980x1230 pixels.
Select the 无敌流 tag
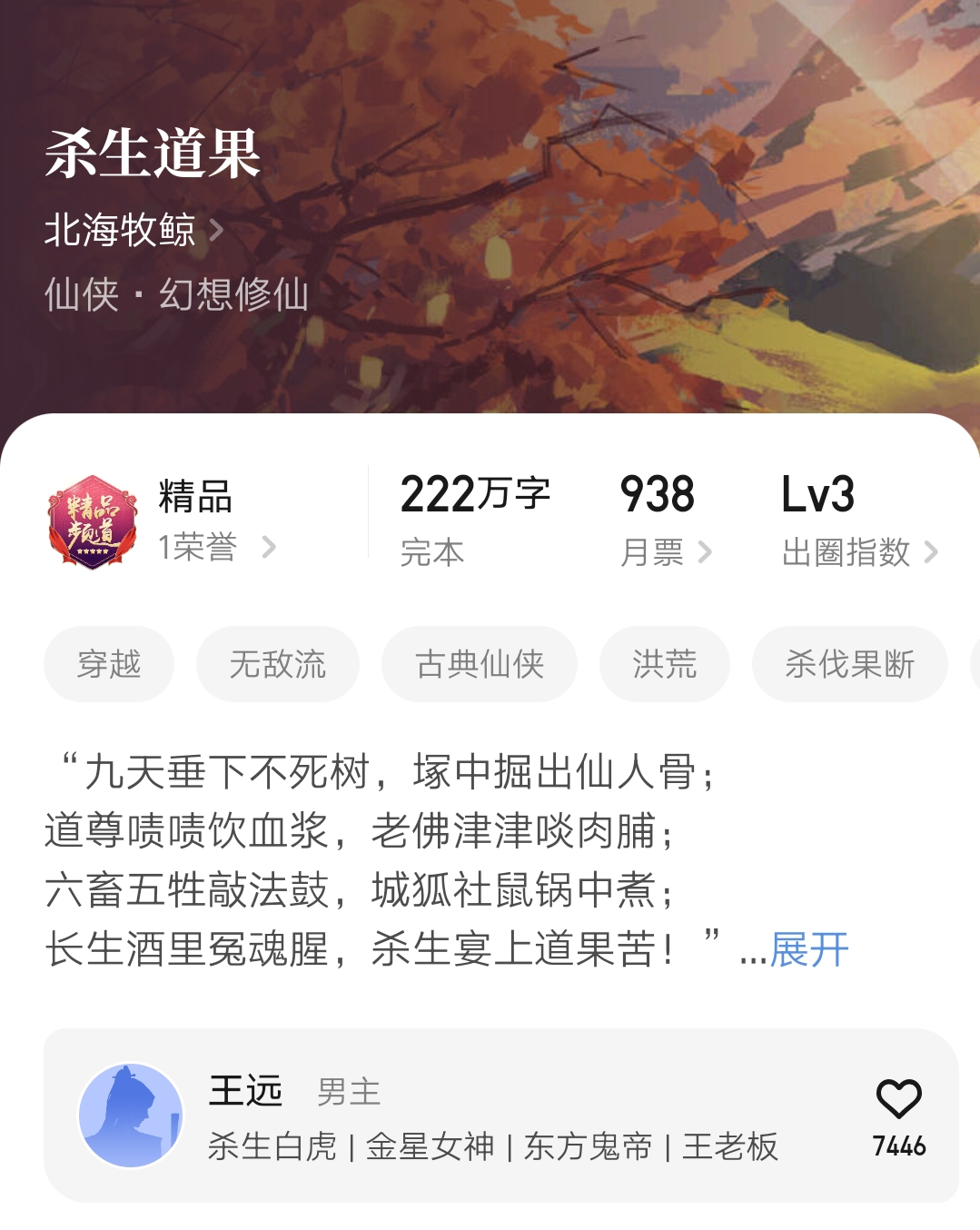pyautogui.click(x=278, y=664)
